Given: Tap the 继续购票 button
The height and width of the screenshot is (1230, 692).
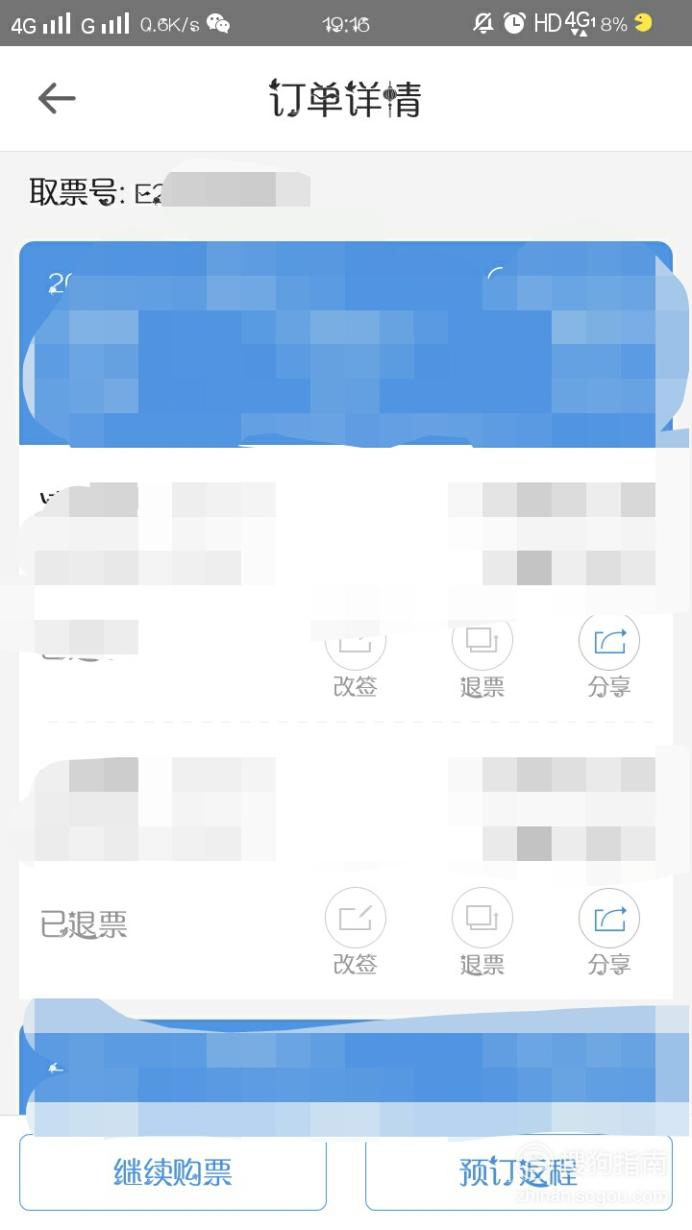Looking at the screenshot, I should (173, 1172).
